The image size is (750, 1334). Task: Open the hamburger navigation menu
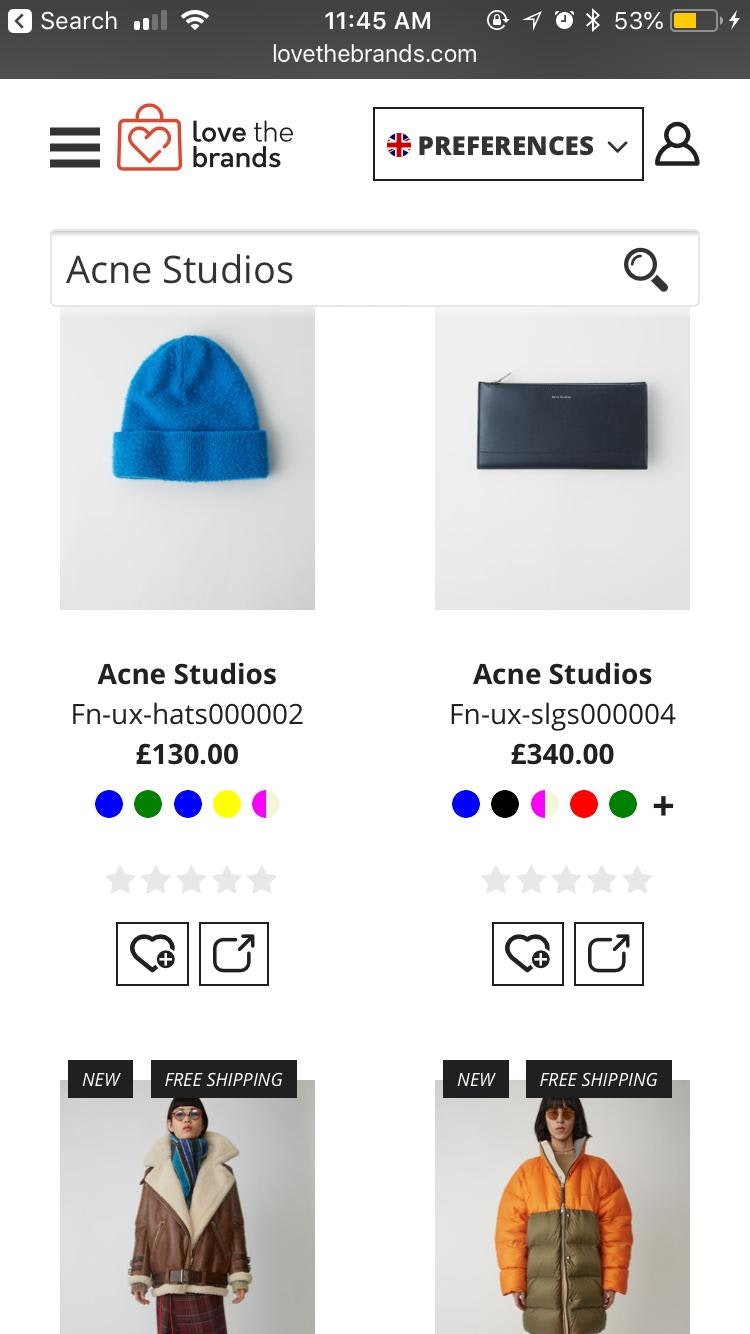[x=74, y=145]
